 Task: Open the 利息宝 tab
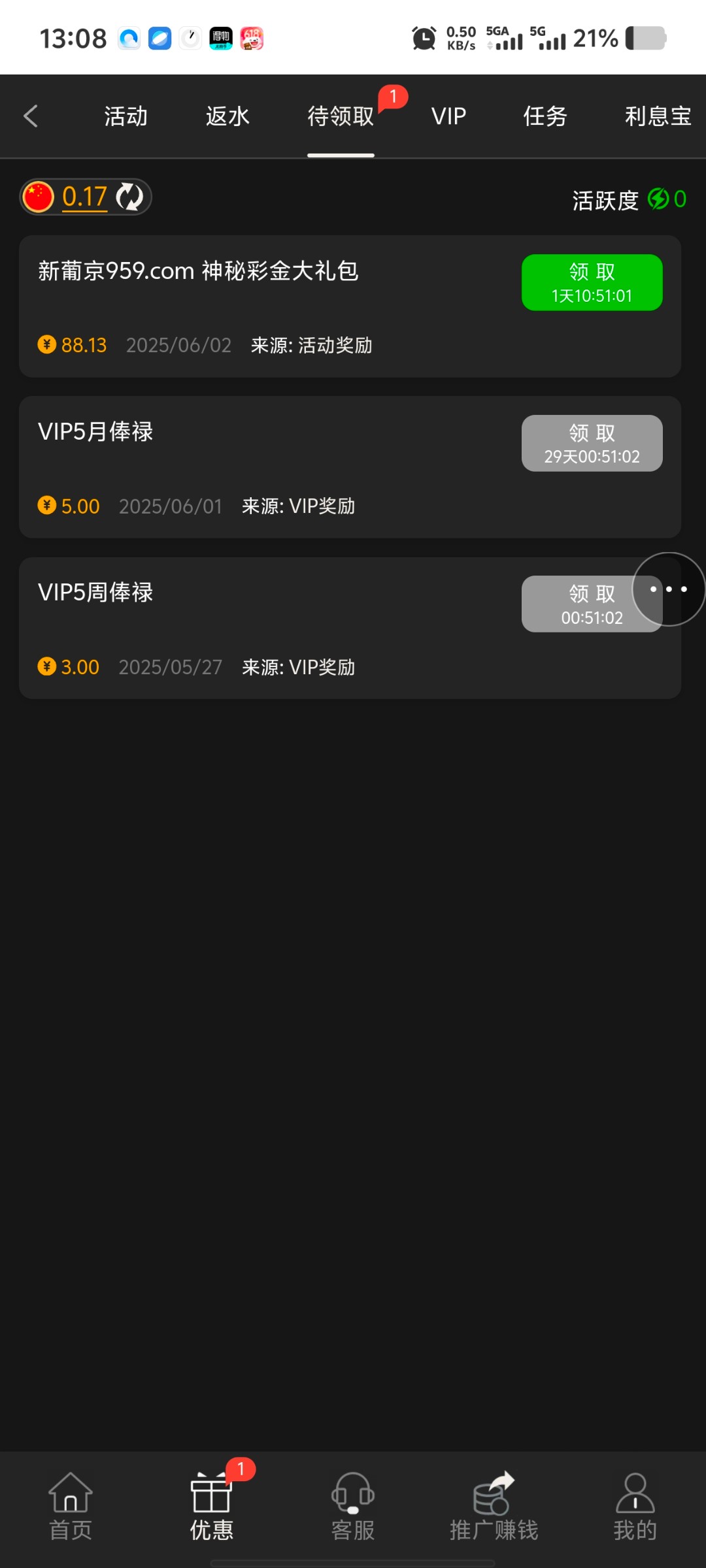(658, 116)
